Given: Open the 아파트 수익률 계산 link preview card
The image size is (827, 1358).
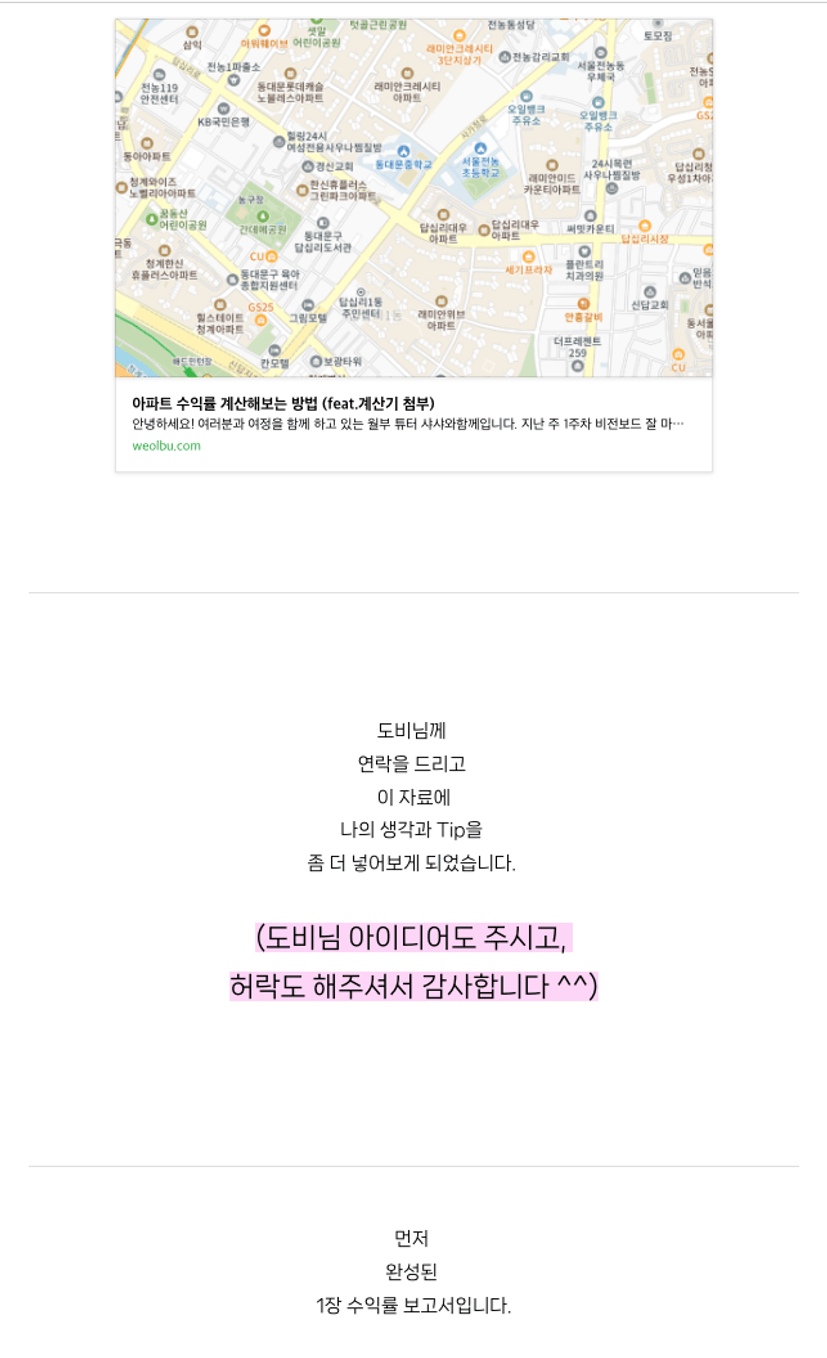Looking at the screenshot, I should tap(413, 245).
